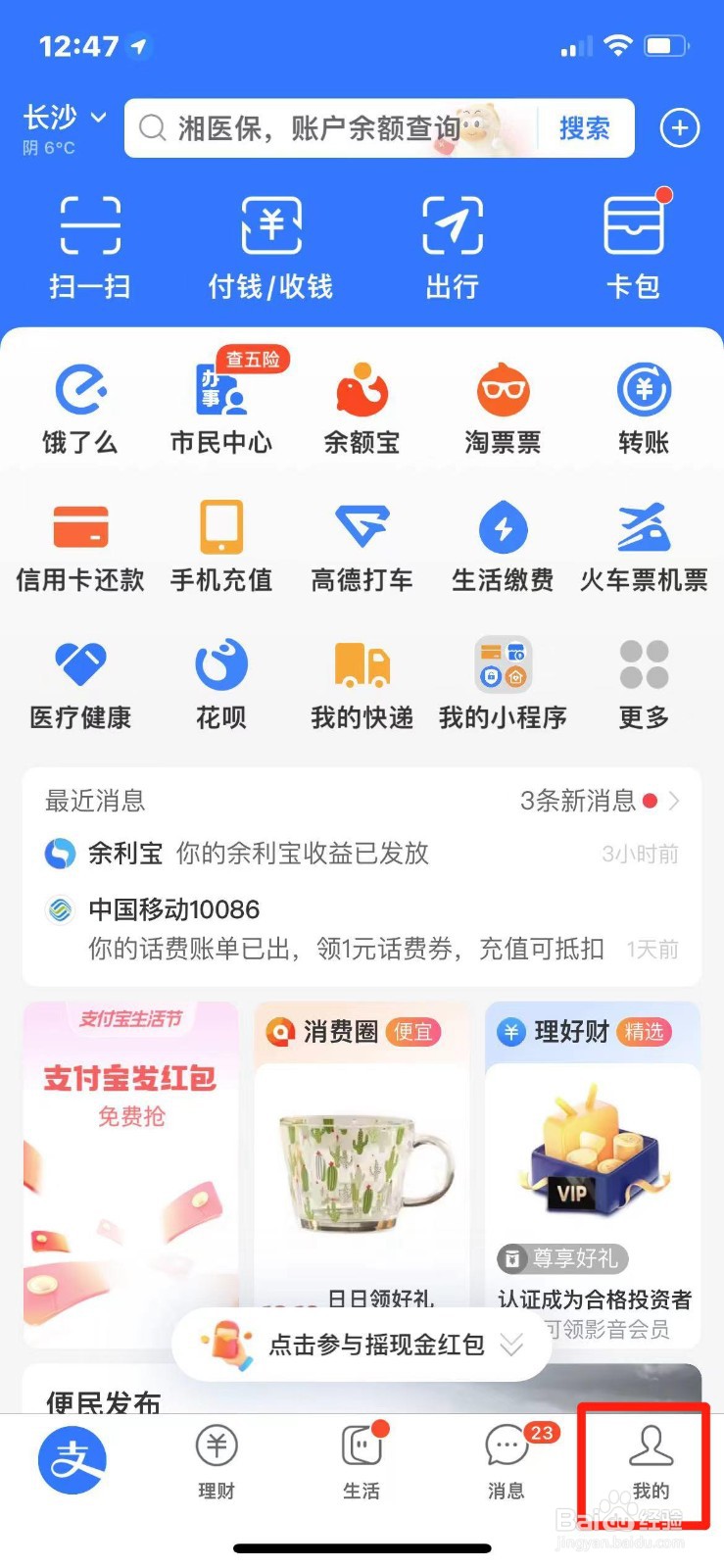Tap the 搜索 search button

(584, 128)
